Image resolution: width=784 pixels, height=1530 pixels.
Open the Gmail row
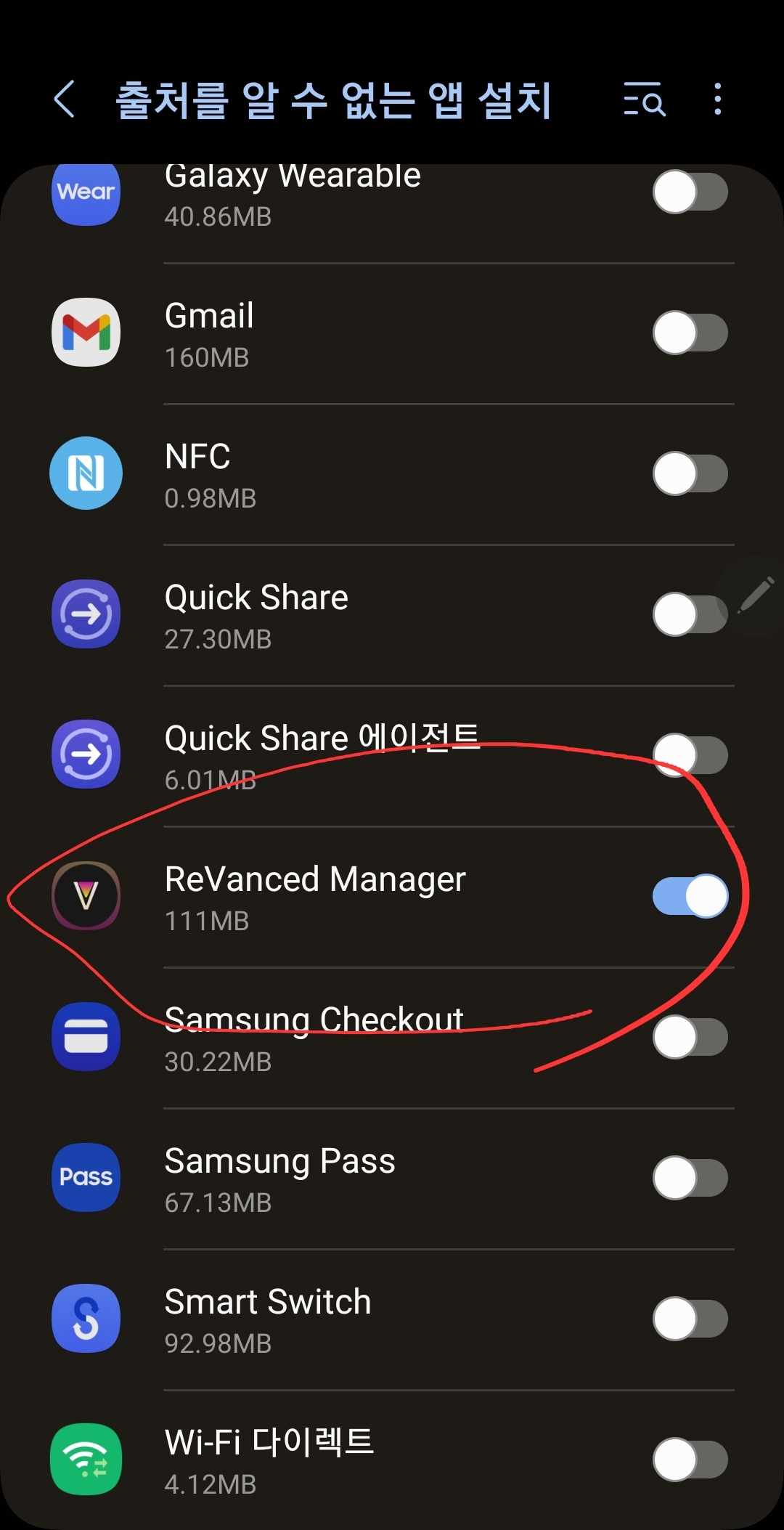(392, 333)
